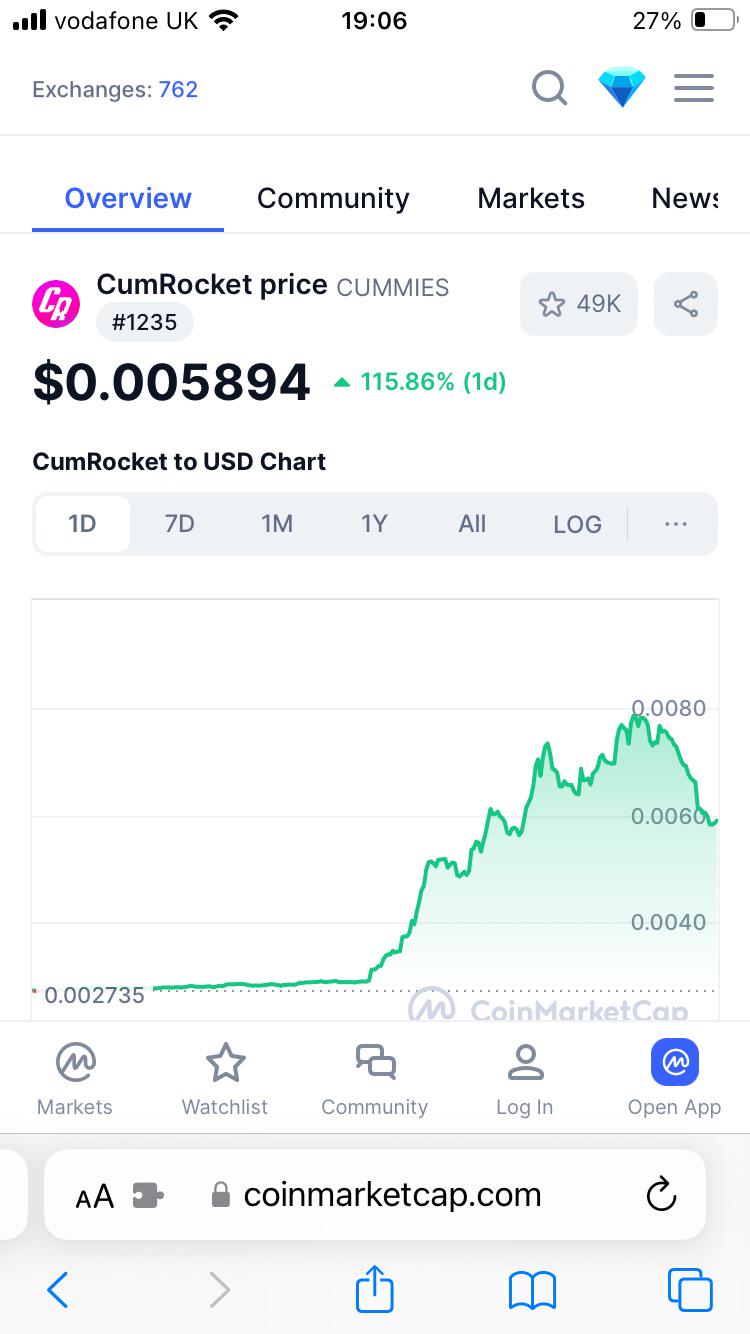Open Log In from bottom bar
Screen dimensions: 750x1334
click(x=524, y=1079)
